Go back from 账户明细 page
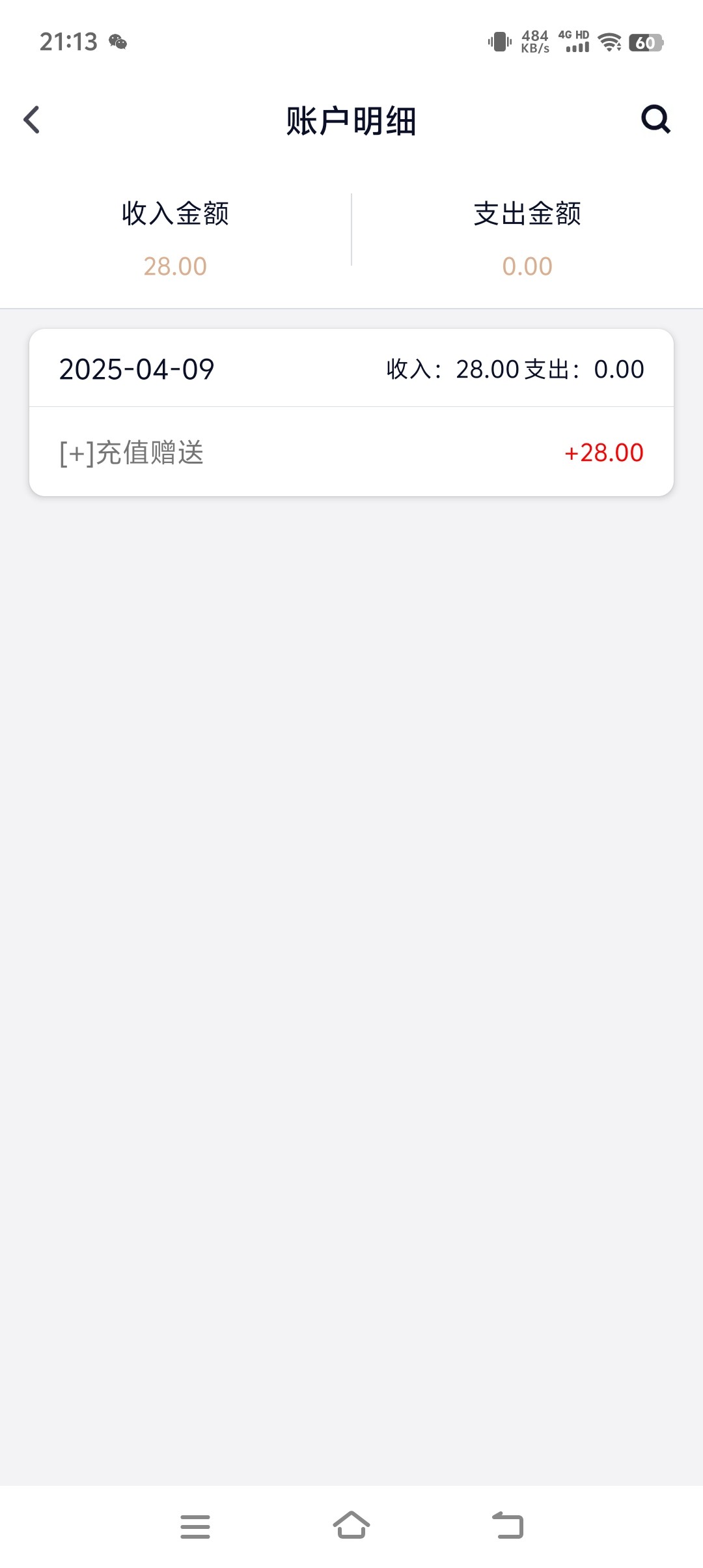The image size is (703, 1568). [x=31, y=120]
